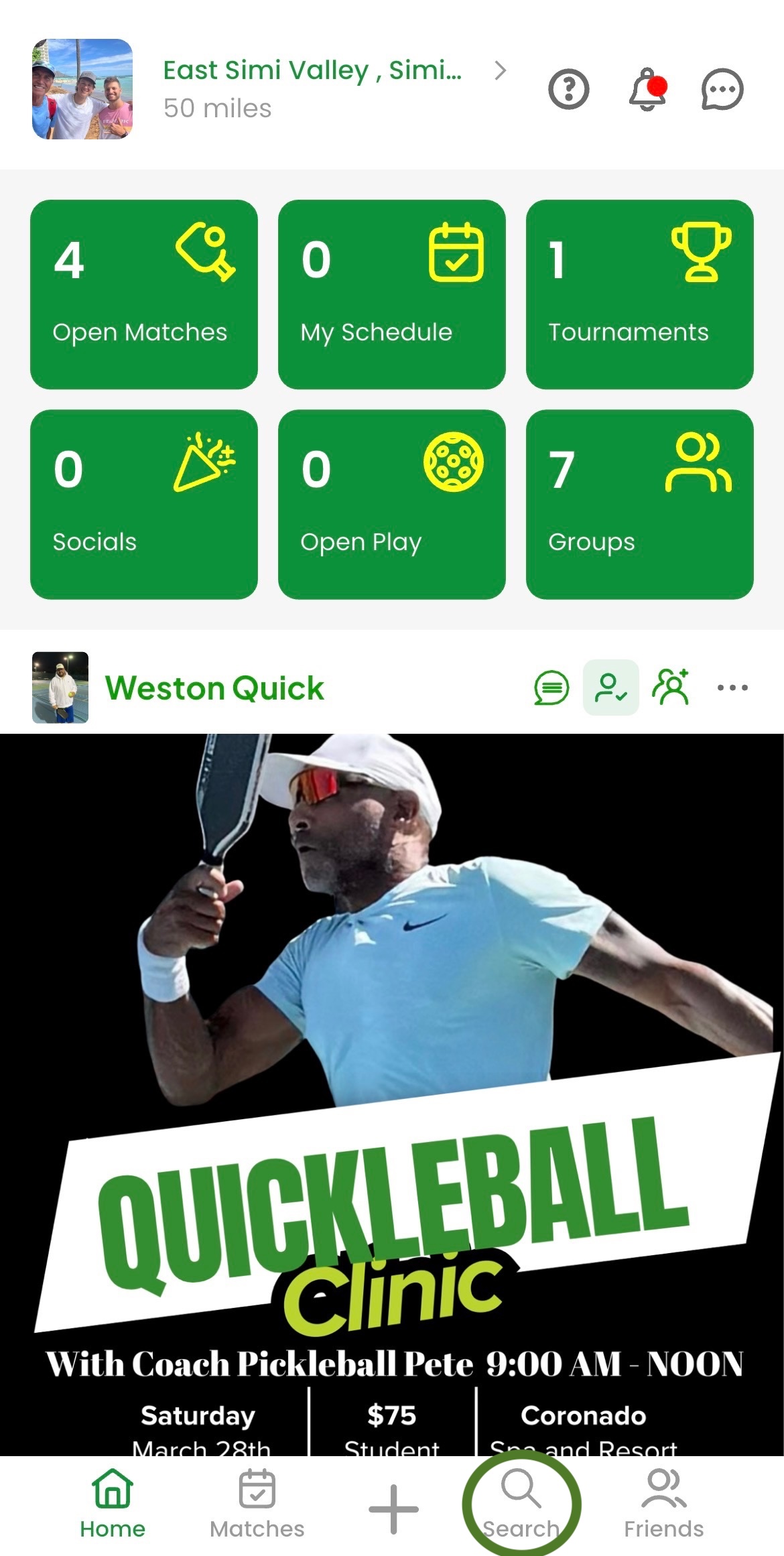This screenshot has width=784, height=1556.
Task: Tap the plus button to create
Action: point(393,1509)
